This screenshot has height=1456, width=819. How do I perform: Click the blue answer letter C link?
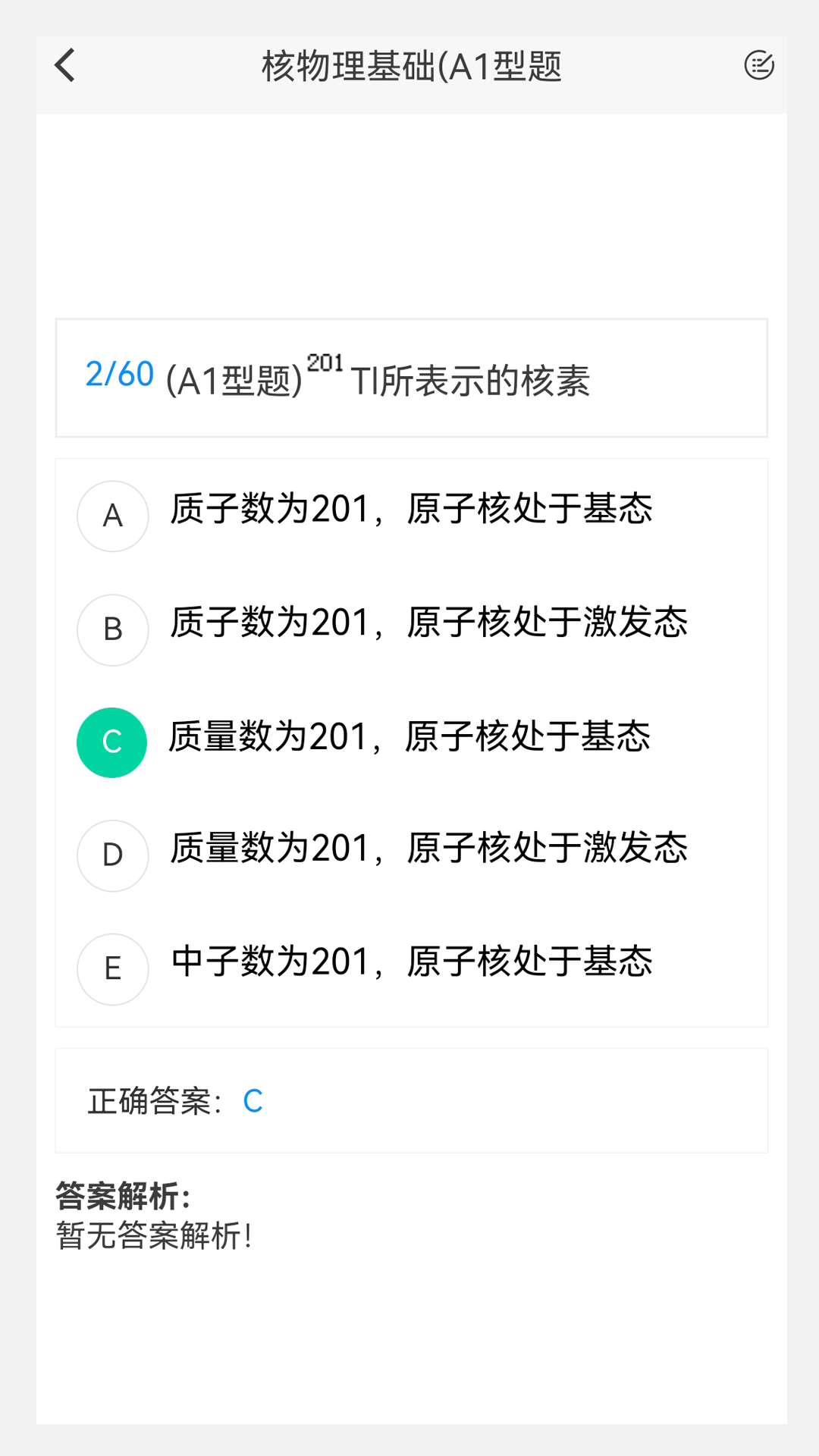point(253,1100)
